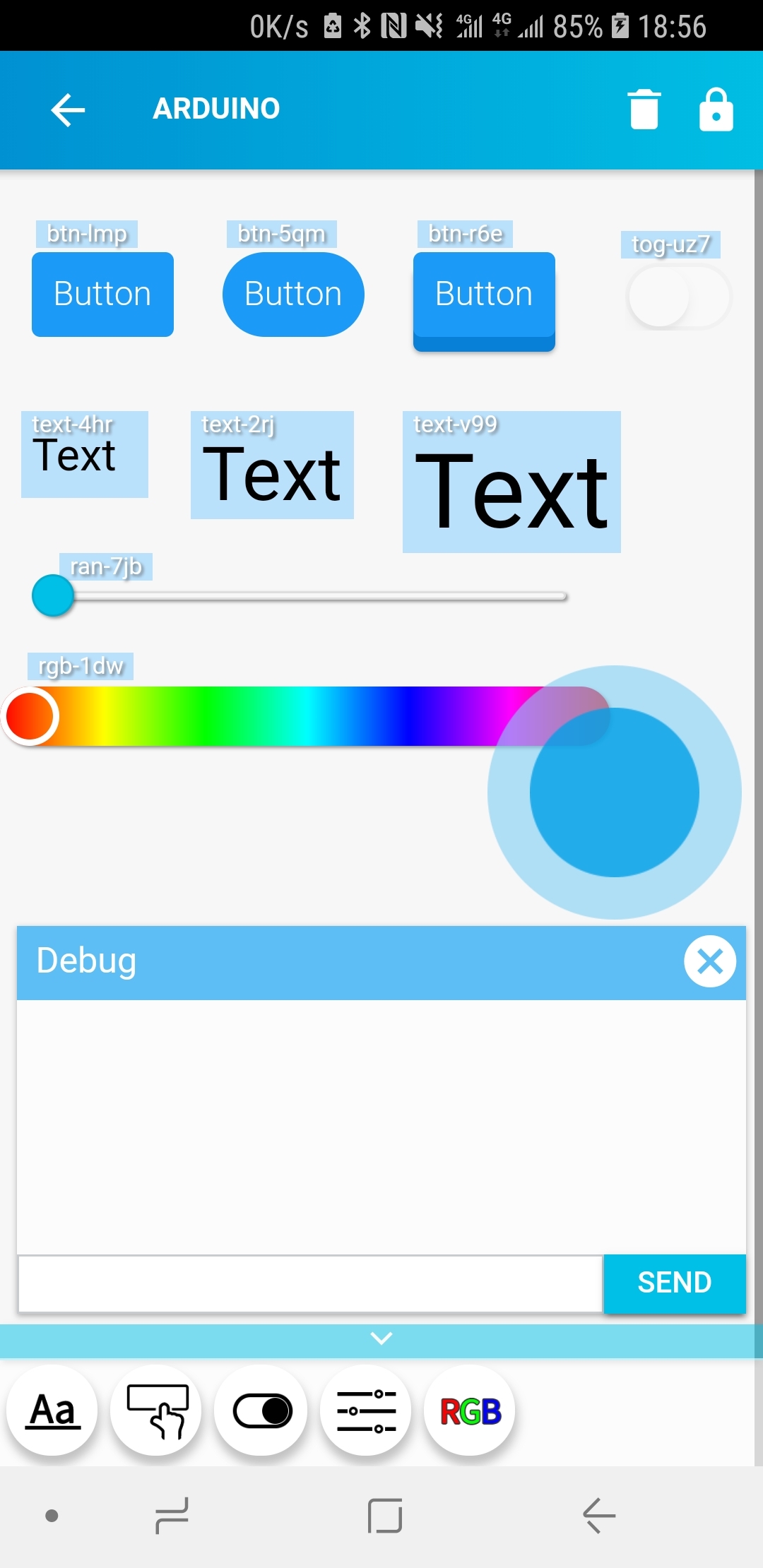Image resolution: width=763 pixels, height=1568 pixels.
Task: Toggle the tog-uz7 switch
Action: pyautogui.click(x=678, y=297)
